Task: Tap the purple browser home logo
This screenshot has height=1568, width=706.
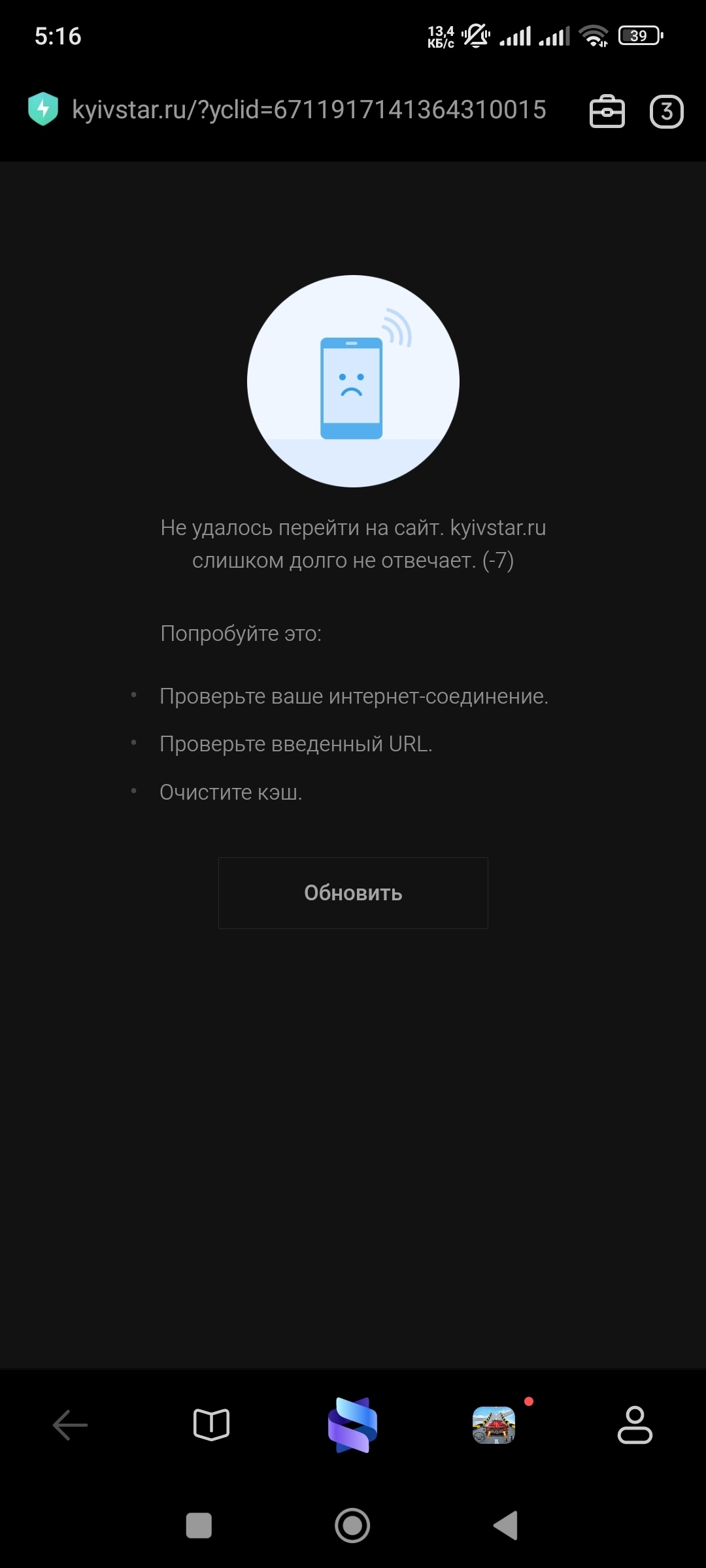Action: pos(353,1424)
